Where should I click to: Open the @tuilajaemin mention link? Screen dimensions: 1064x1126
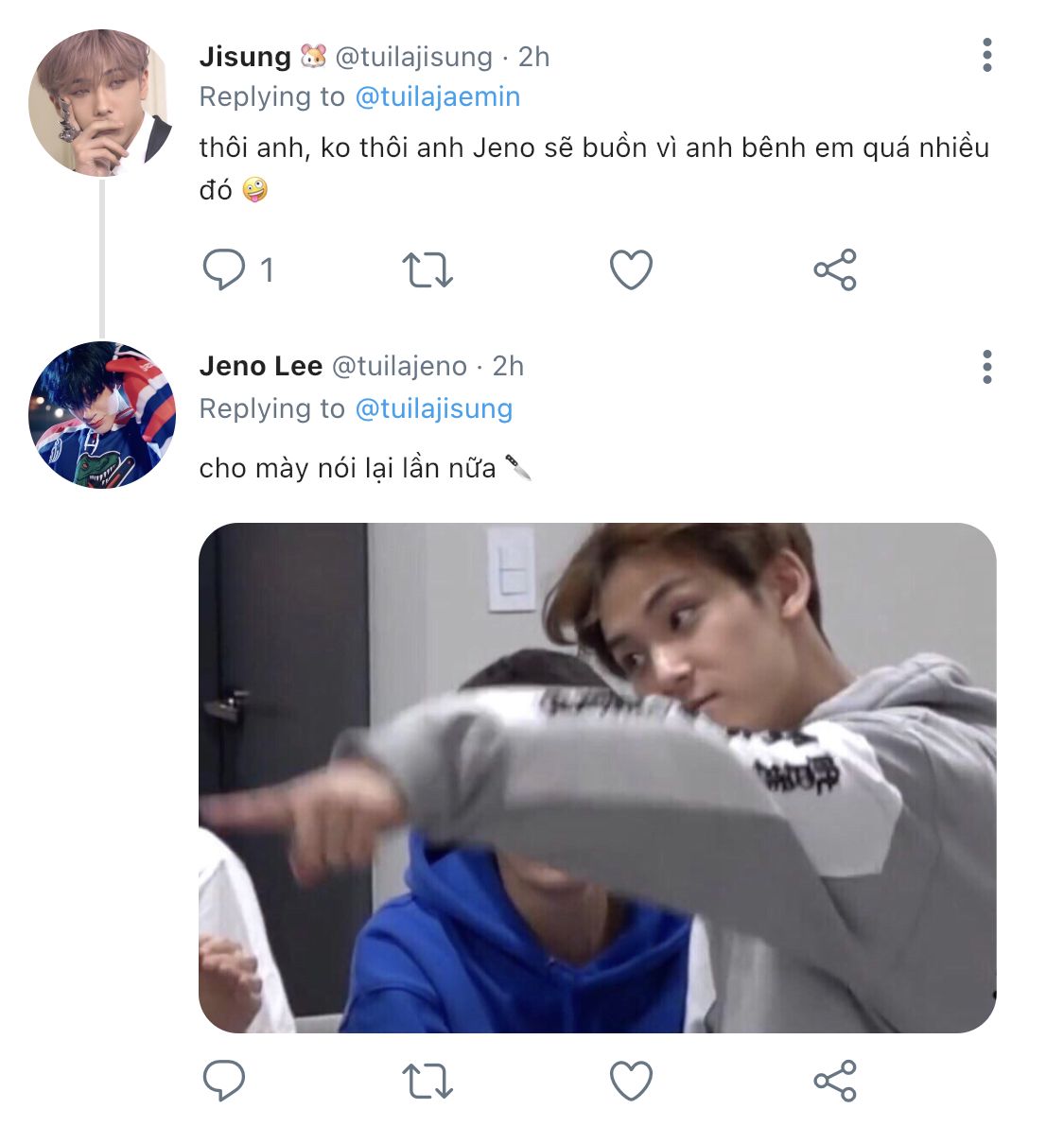[x=437, y=97]
